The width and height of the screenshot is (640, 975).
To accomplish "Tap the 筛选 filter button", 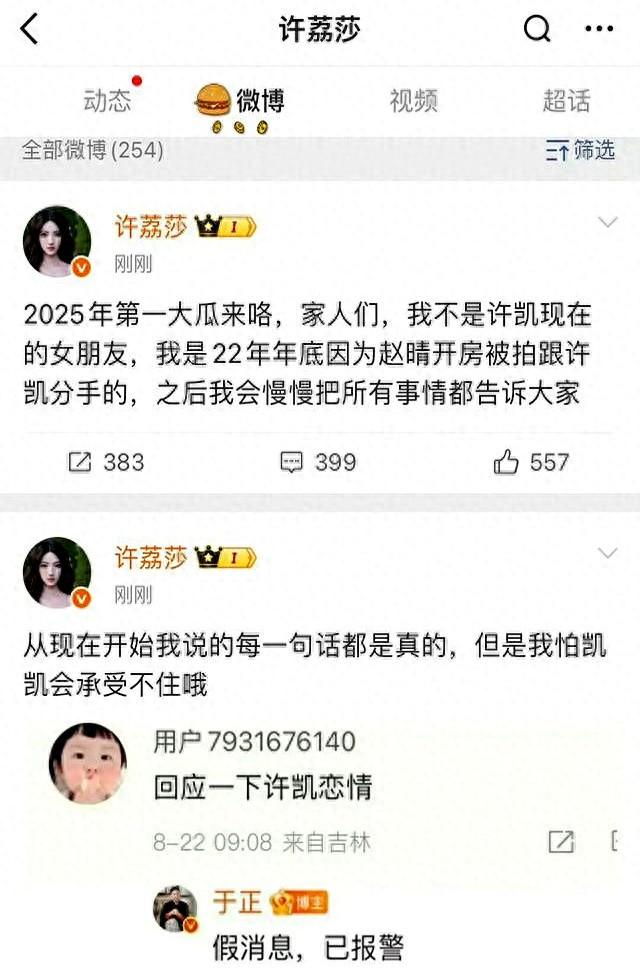I will click(x=580, y=150).
